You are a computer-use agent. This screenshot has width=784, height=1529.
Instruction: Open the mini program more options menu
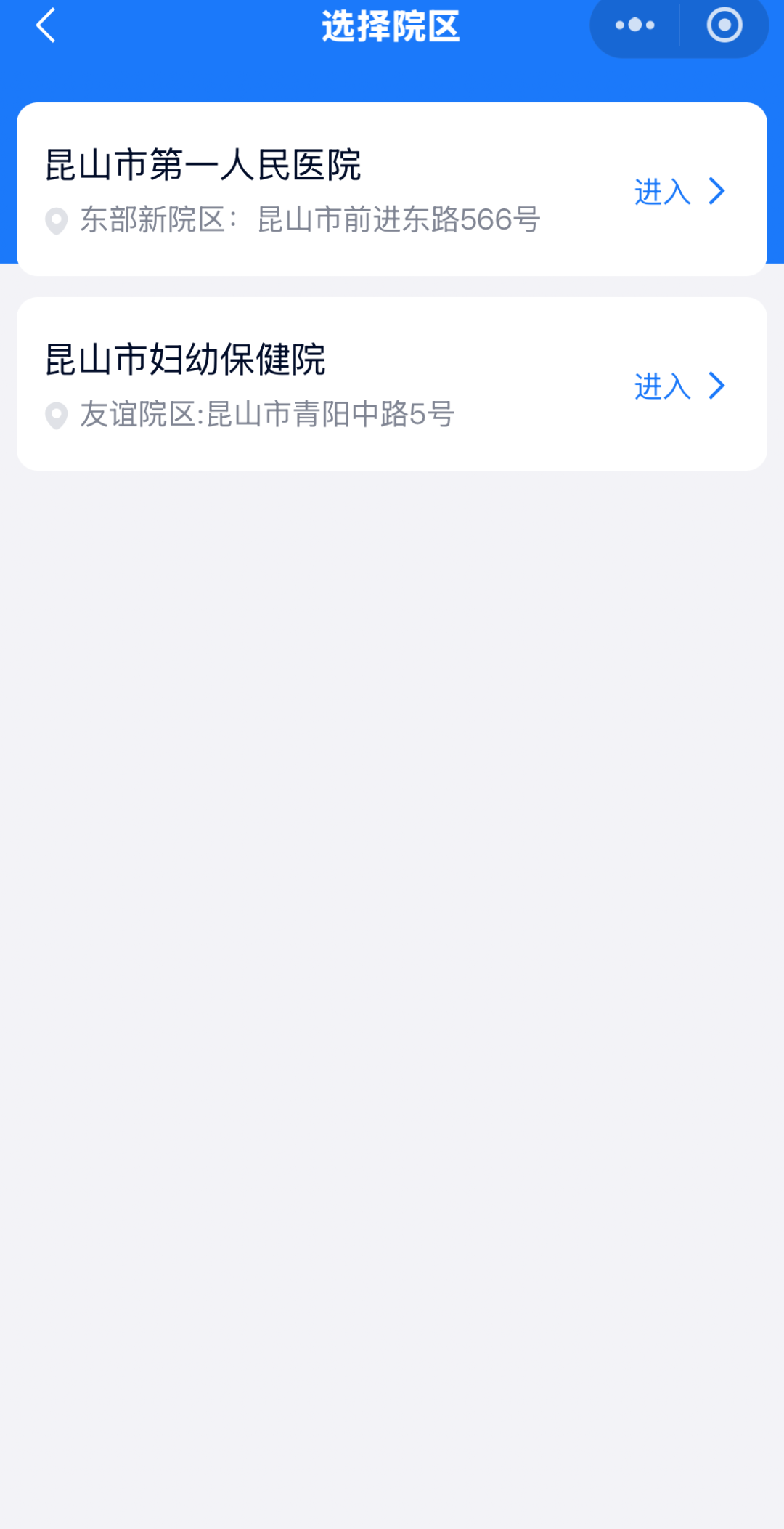coord(635,25)
